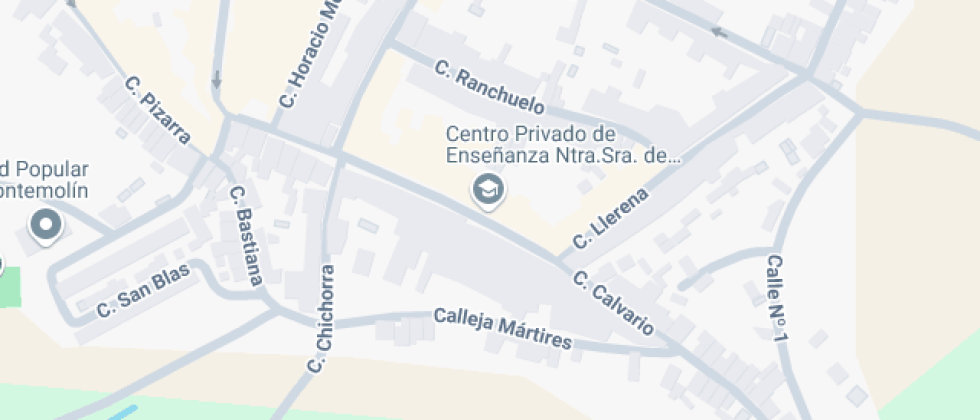
Task: Select the Popular Montemolín location pin
Action: point(46,226)
